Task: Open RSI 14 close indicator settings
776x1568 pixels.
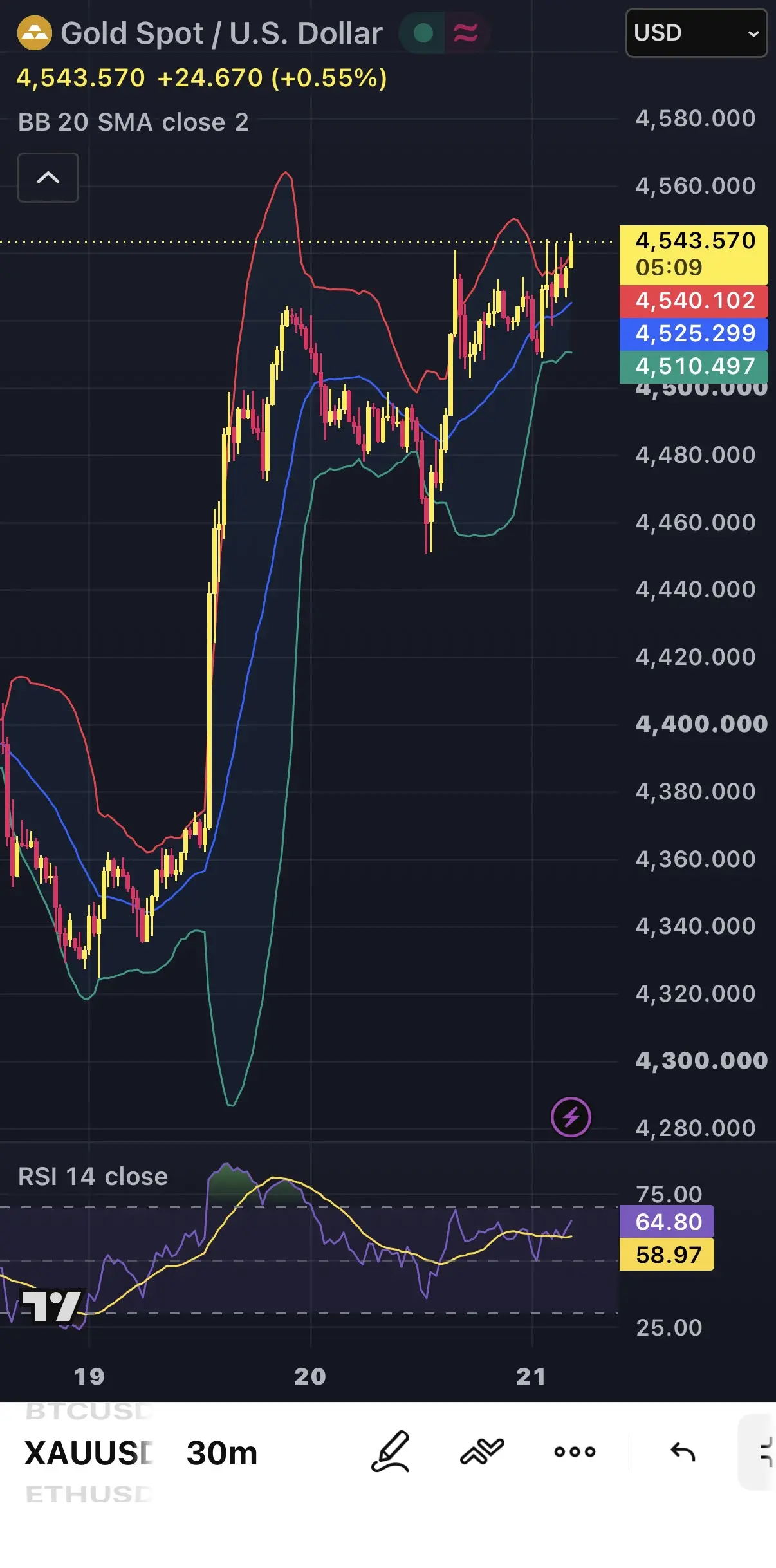Action: tap(93, 1177)
